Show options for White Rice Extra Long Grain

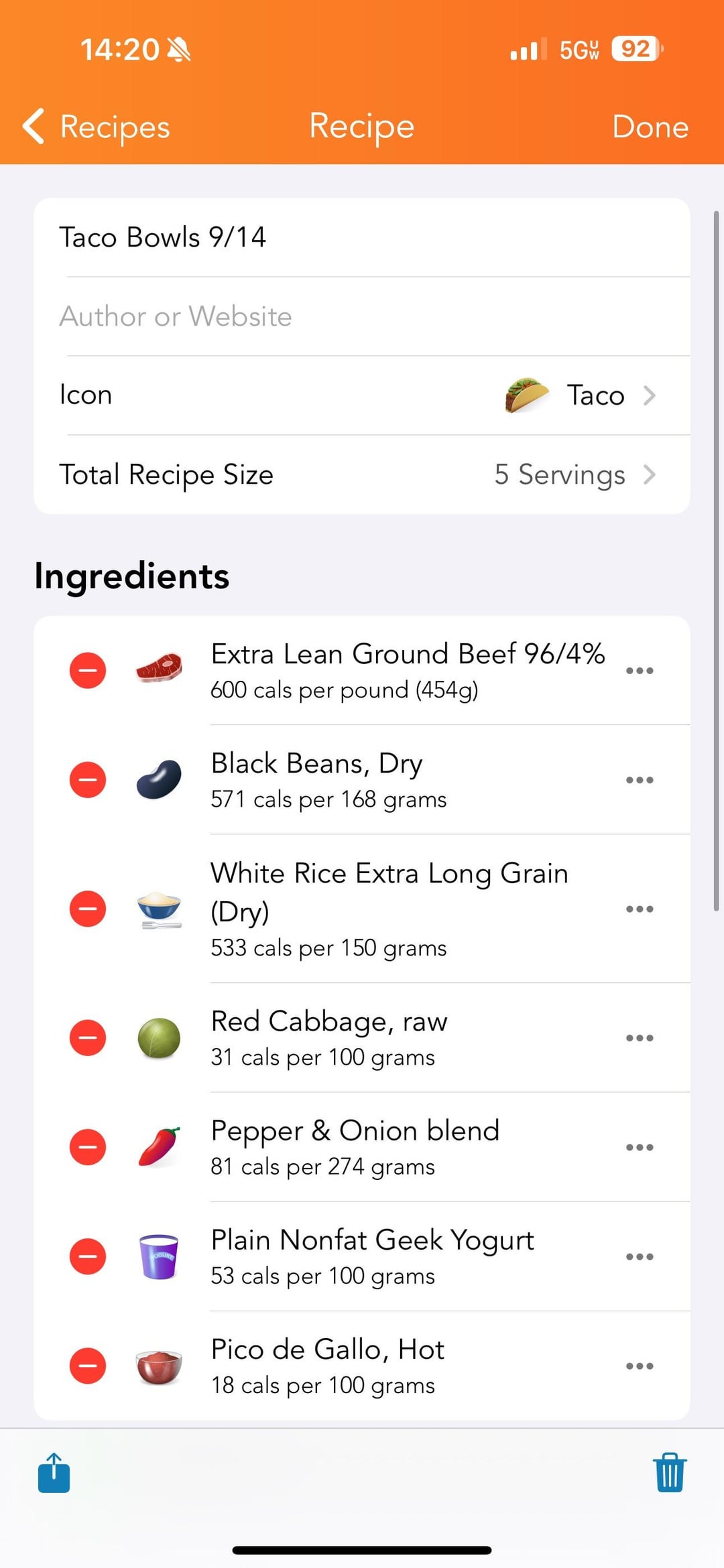(640, 909)
